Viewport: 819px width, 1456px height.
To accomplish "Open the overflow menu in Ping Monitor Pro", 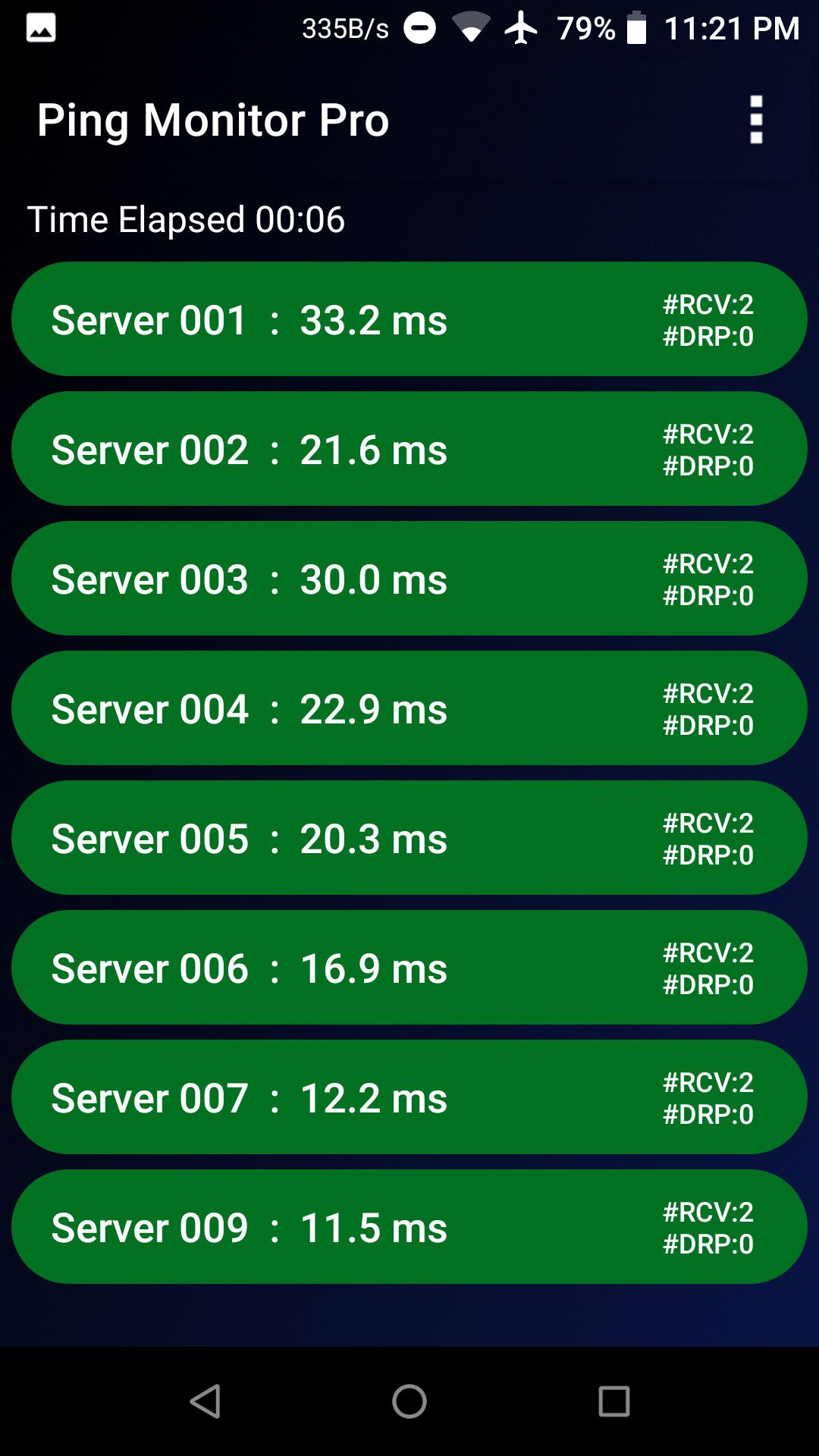I will (755, 120).
